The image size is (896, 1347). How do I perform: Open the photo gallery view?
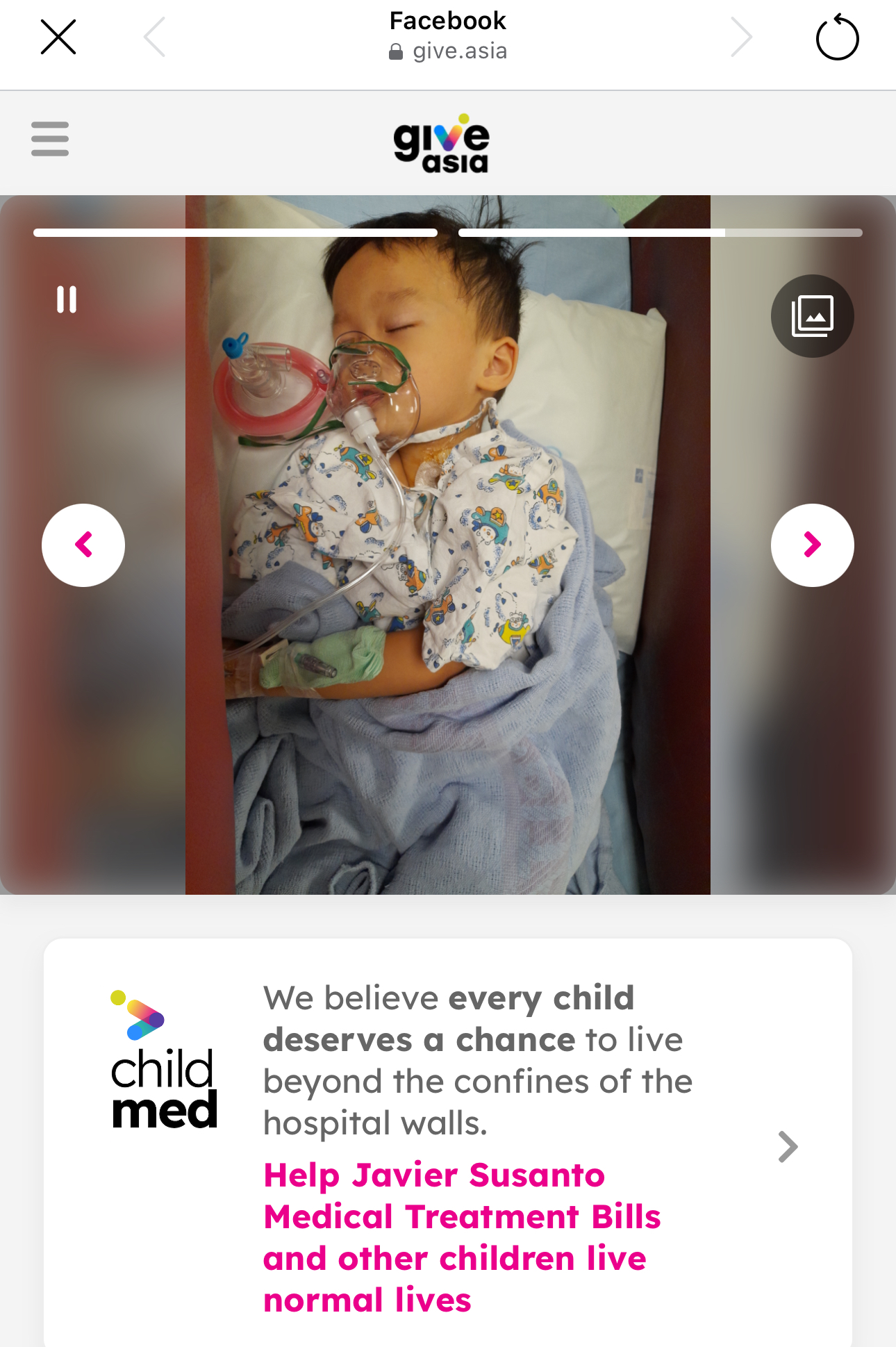[812, 316]
